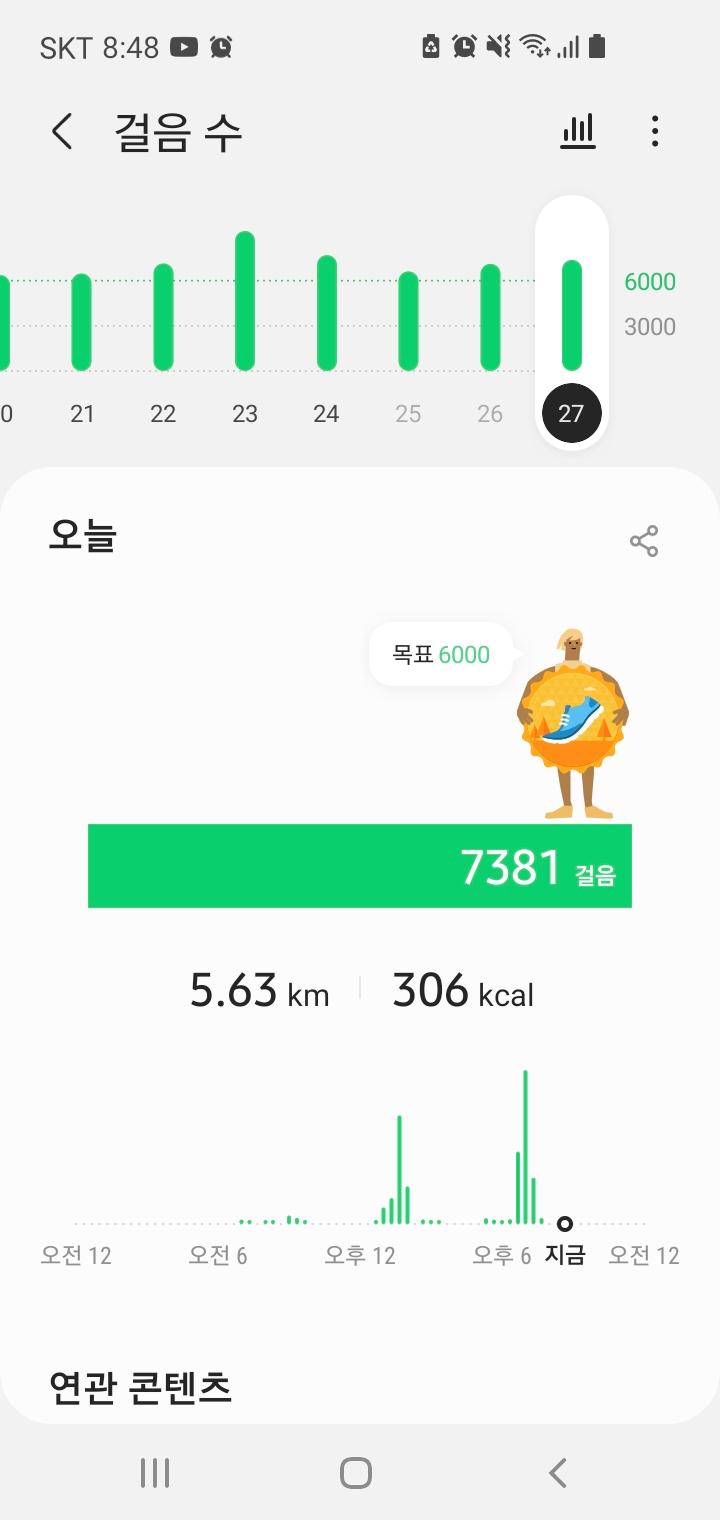This screenshot has height=1520, width=720.
Task: Go back from the 걸음 수 screen
Action: 62,132
